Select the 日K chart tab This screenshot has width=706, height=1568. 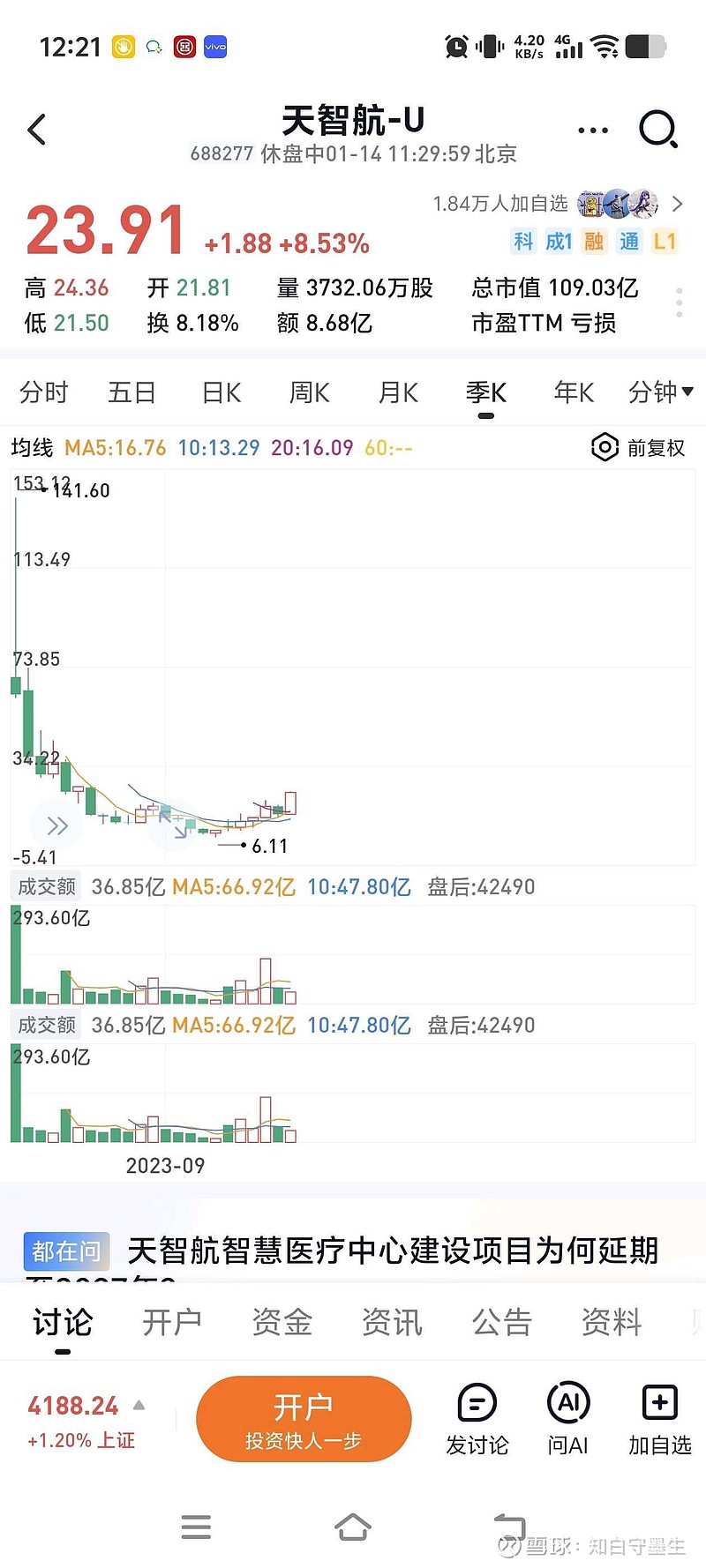point(221,392)
